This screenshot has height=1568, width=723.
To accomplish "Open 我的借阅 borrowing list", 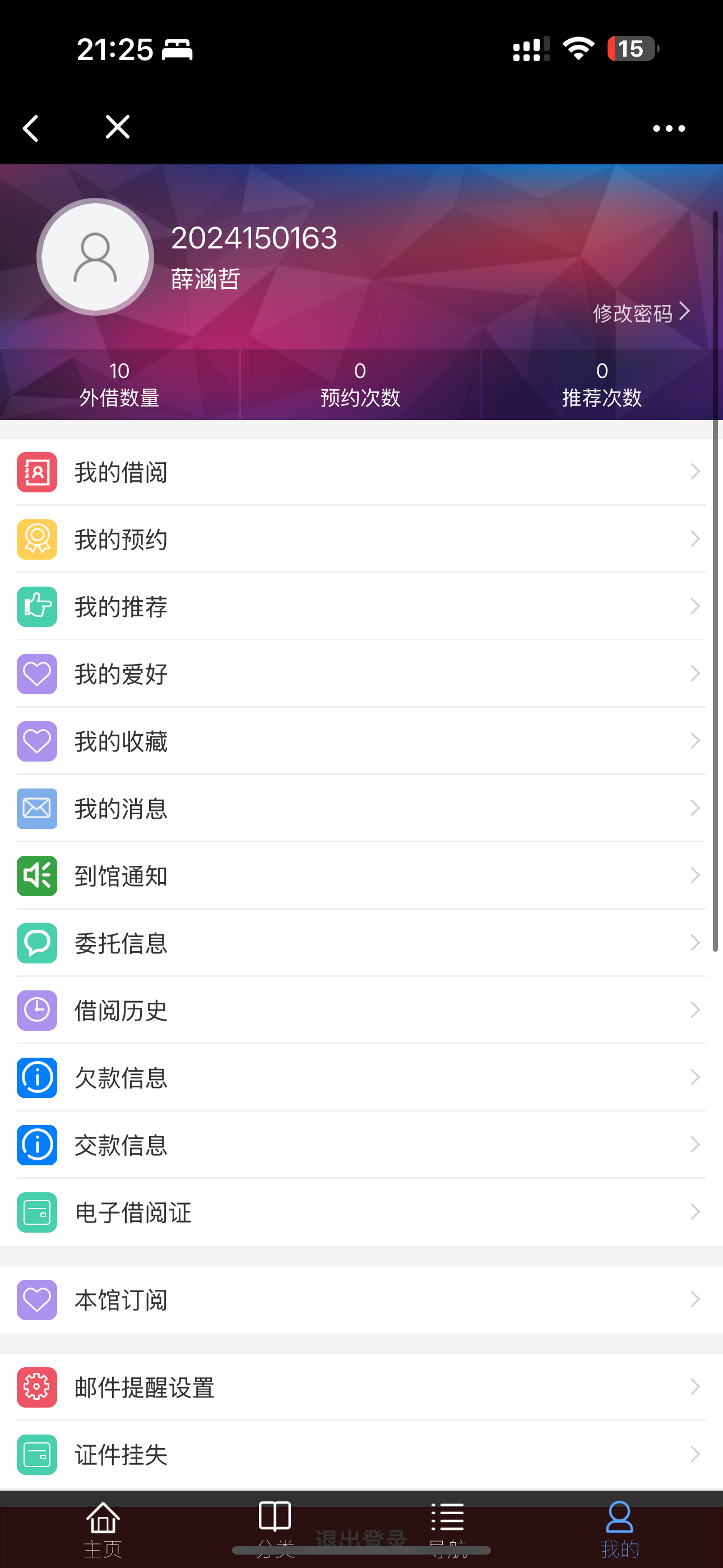I will pos(361,472).
